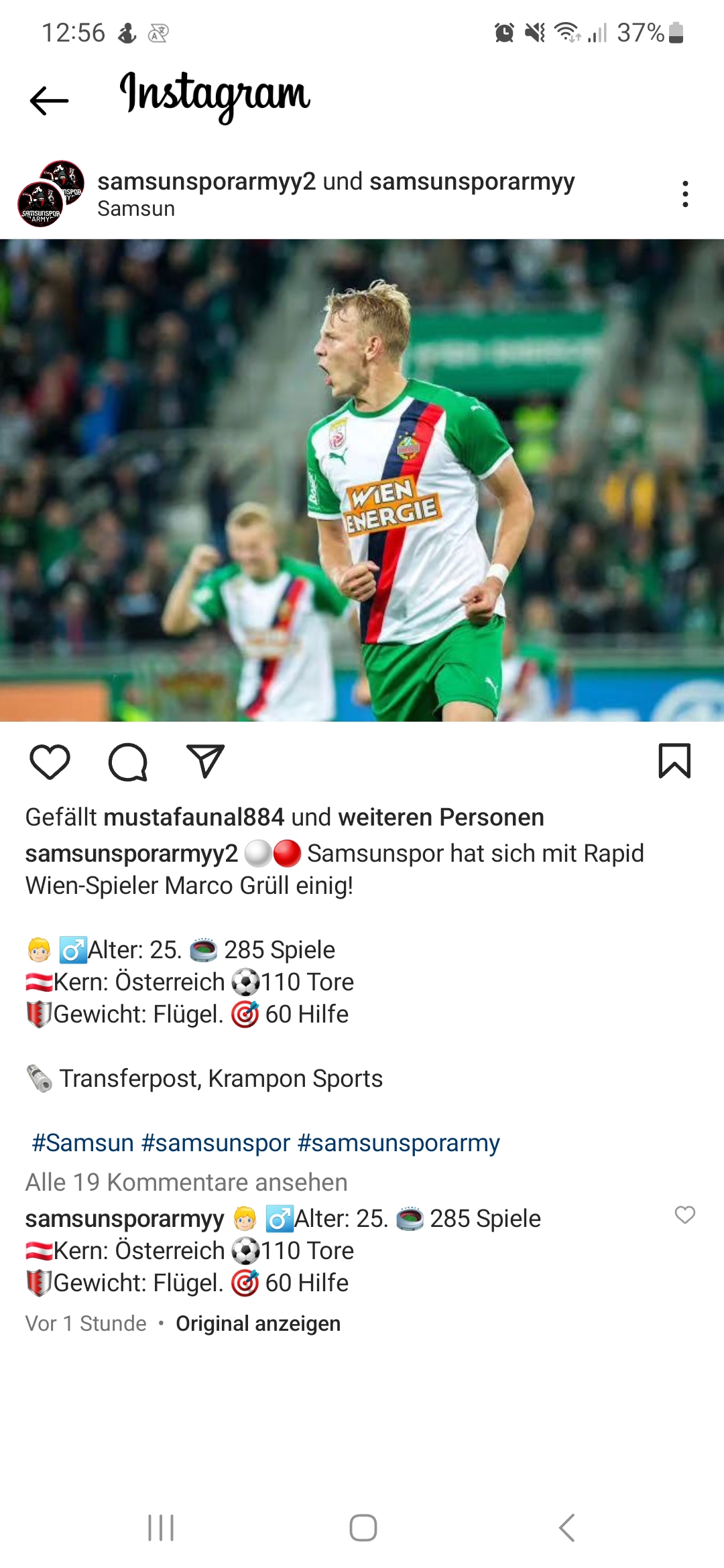Open the #samsunsporarmy hashtag
Viewport: 724px width, 1568px height.
click(x=399, y=1143)
